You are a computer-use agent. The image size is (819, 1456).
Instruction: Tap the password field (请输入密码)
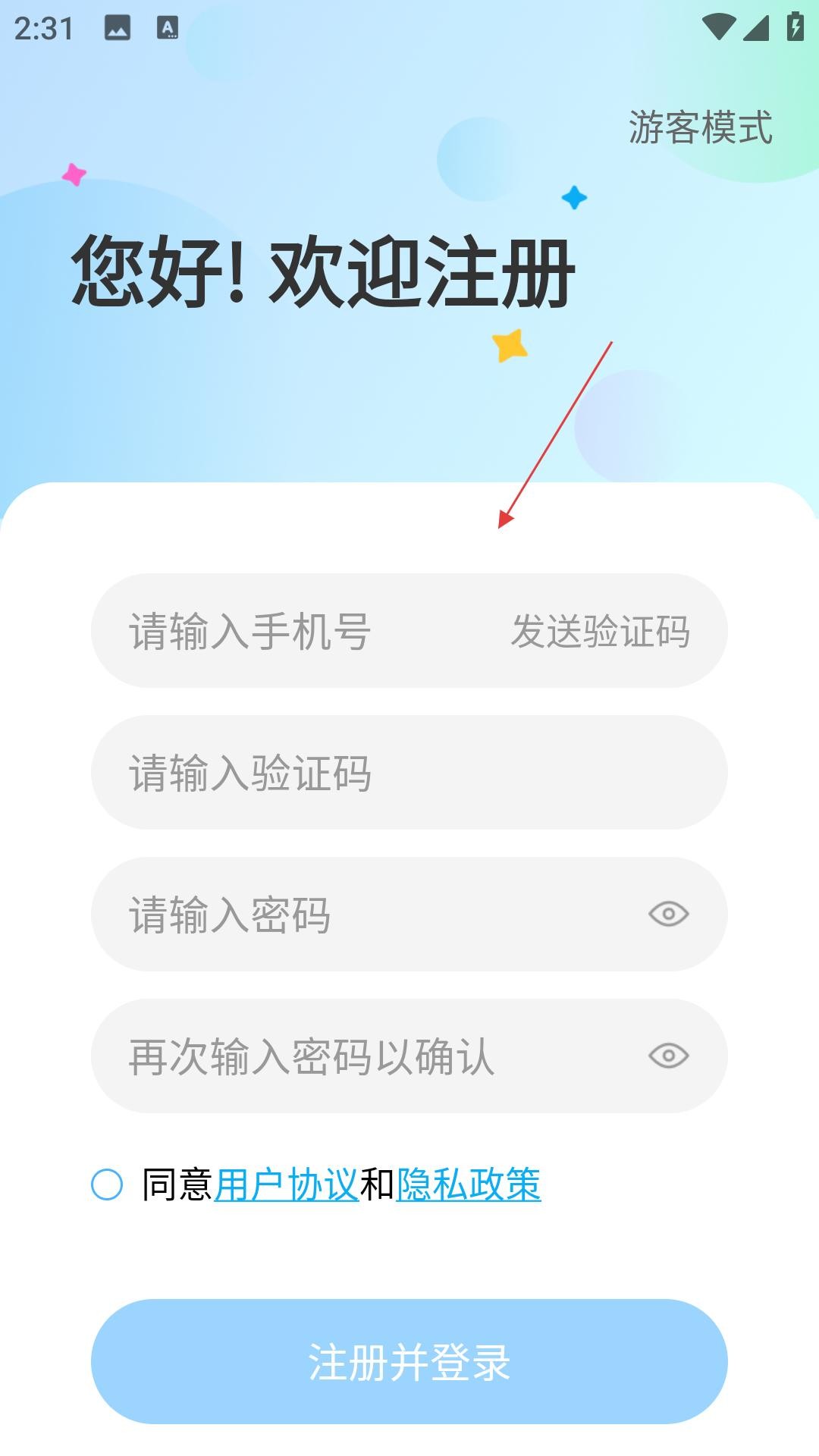364,915
